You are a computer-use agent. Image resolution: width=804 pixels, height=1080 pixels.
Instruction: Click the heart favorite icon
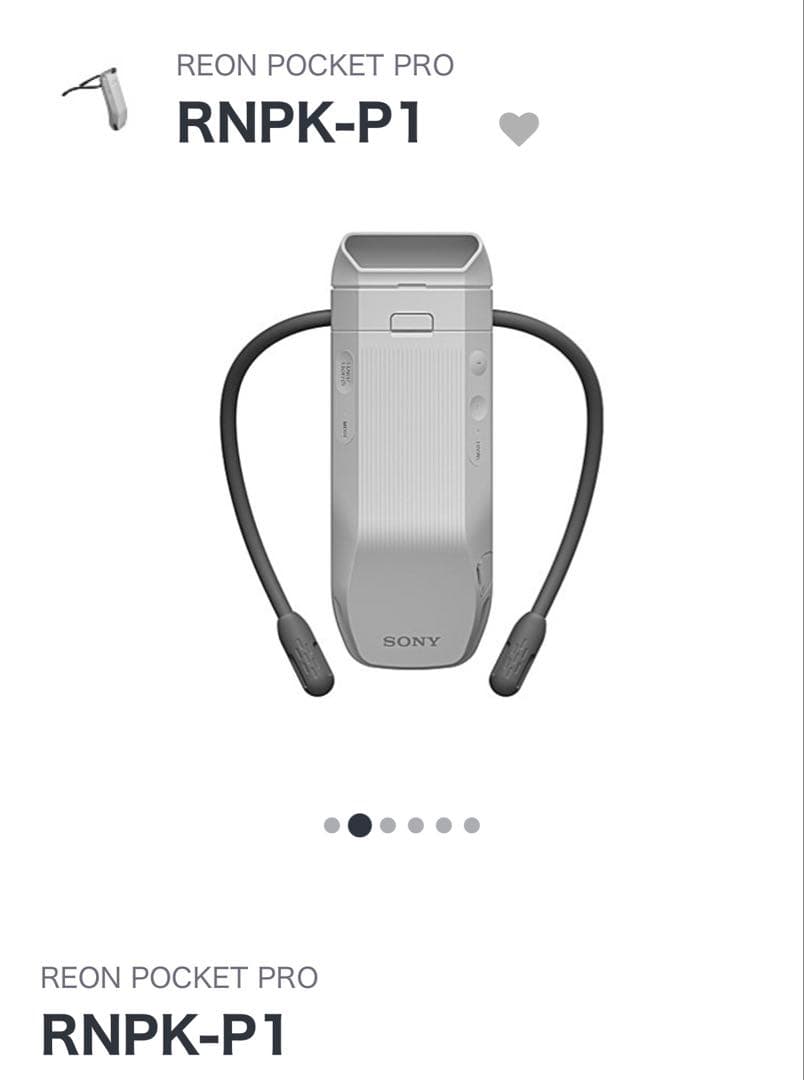pos(518,128)
